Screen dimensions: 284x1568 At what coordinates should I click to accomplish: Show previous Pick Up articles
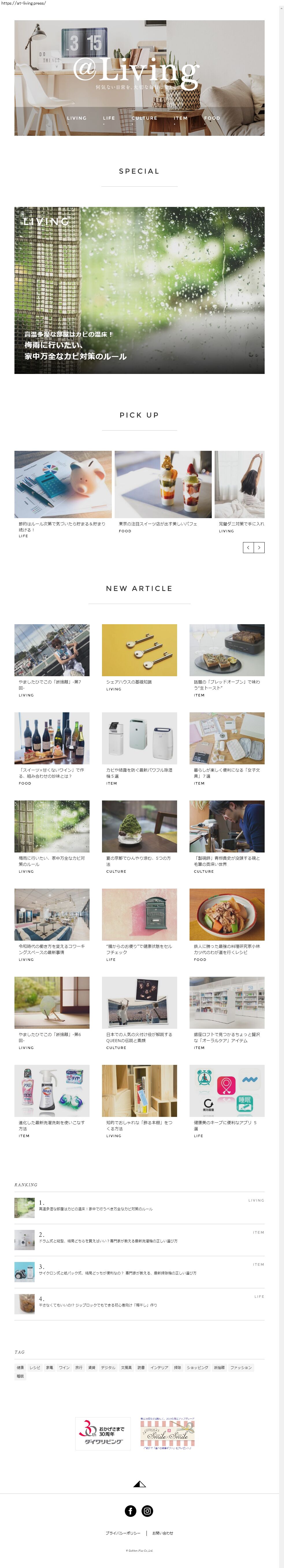248,548
